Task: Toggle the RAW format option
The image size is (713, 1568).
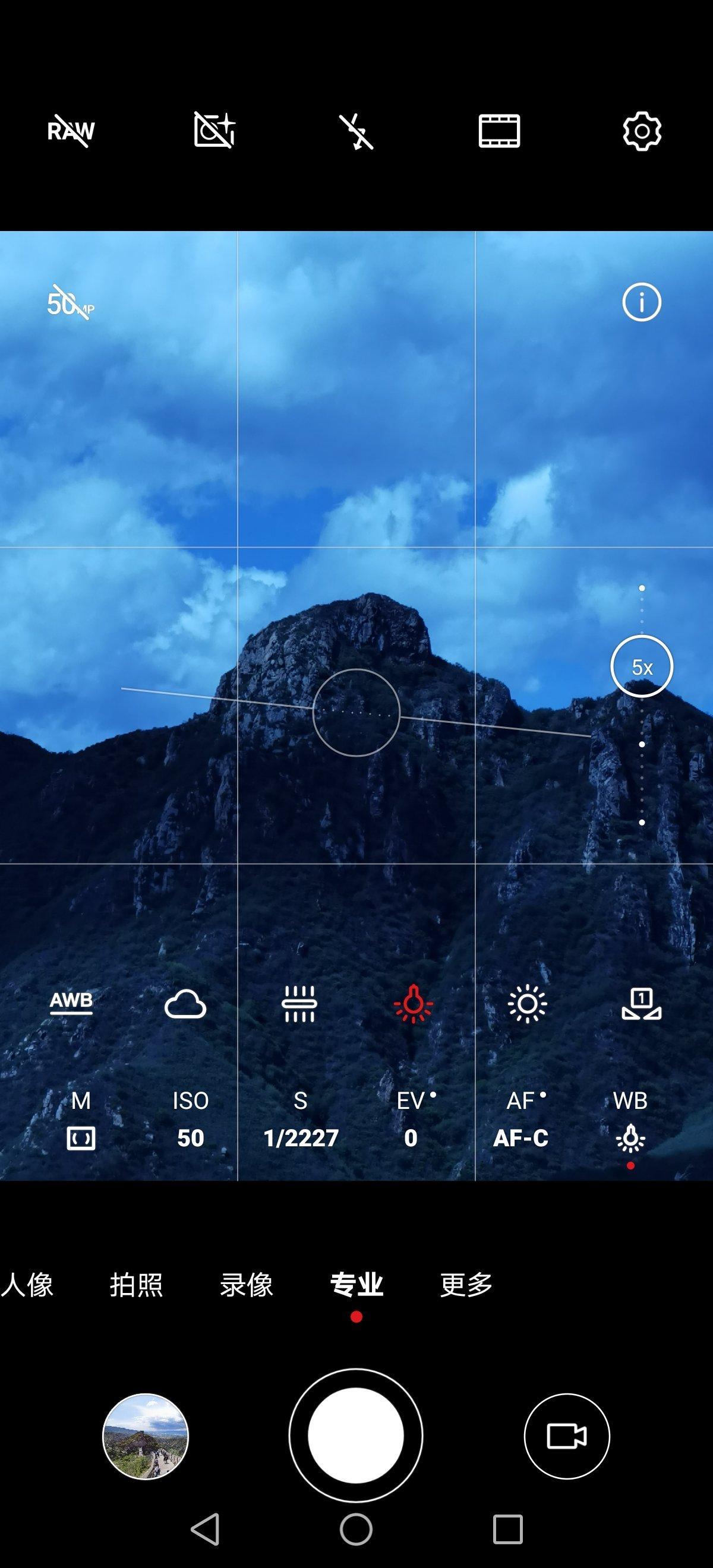Action: tap(71, 131)
